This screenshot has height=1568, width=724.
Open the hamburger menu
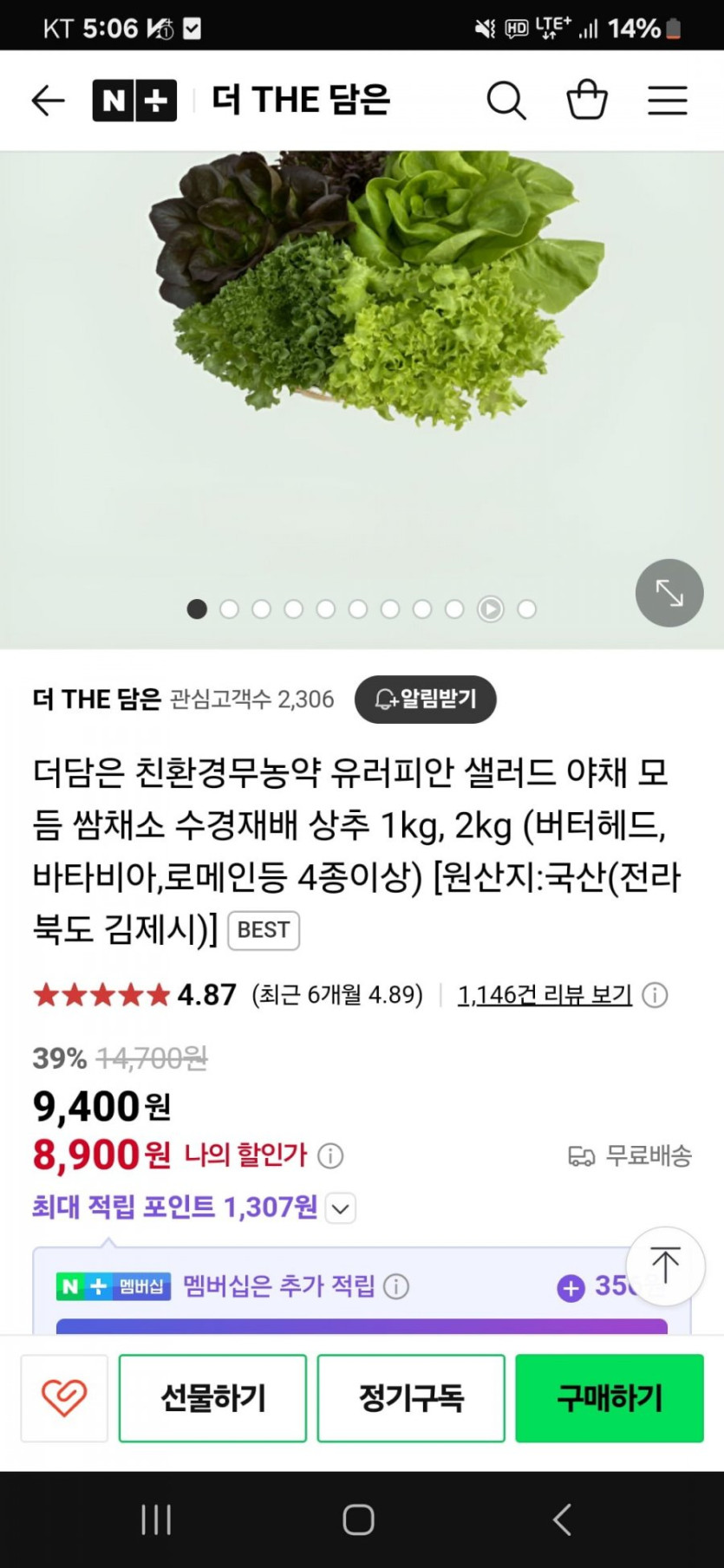pos(667,101)
